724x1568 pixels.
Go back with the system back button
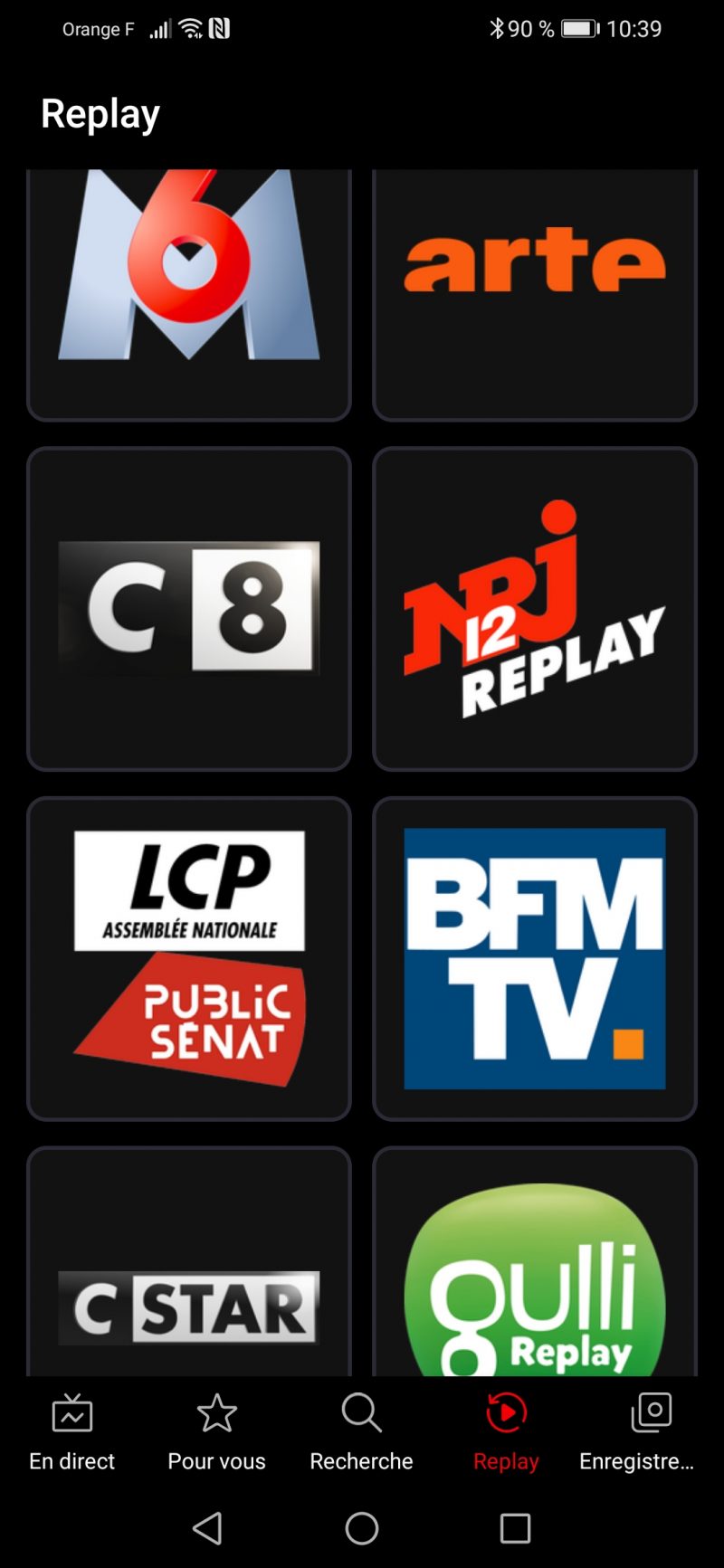(x=208, y=1528)
